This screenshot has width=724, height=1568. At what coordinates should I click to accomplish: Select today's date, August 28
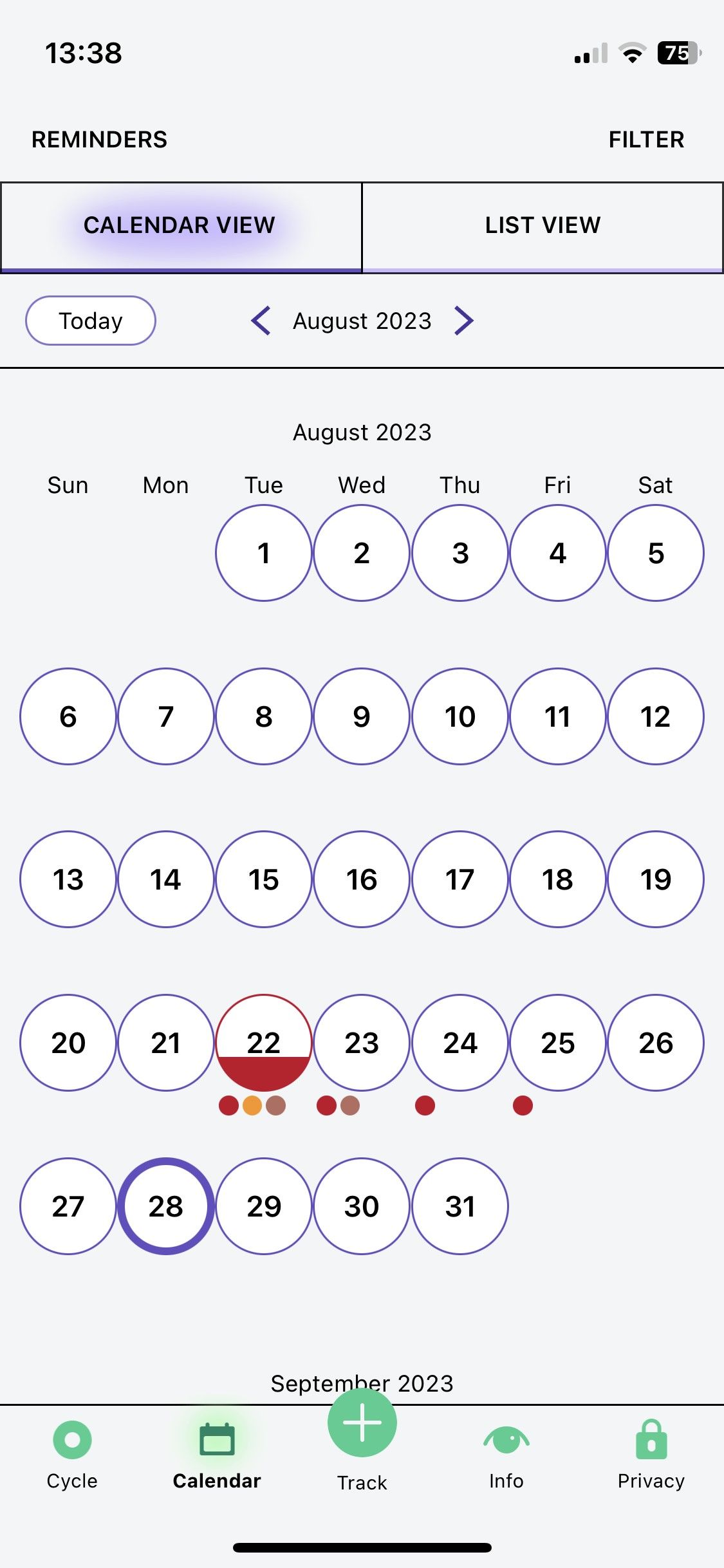point(165,1206)
